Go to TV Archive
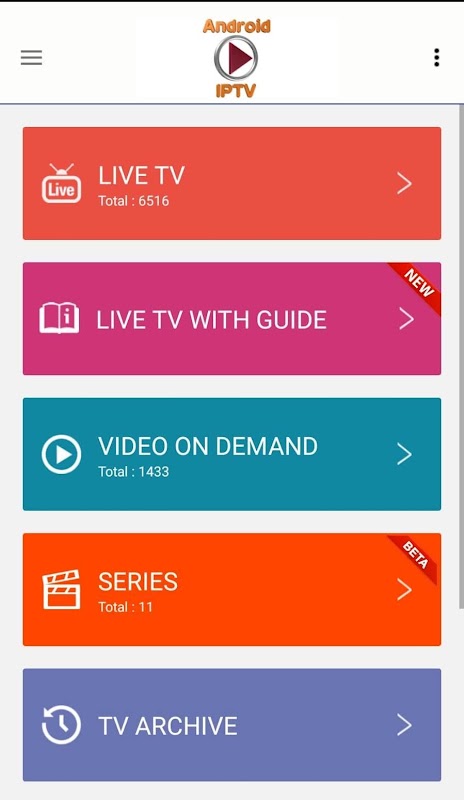 coord(232,724)
